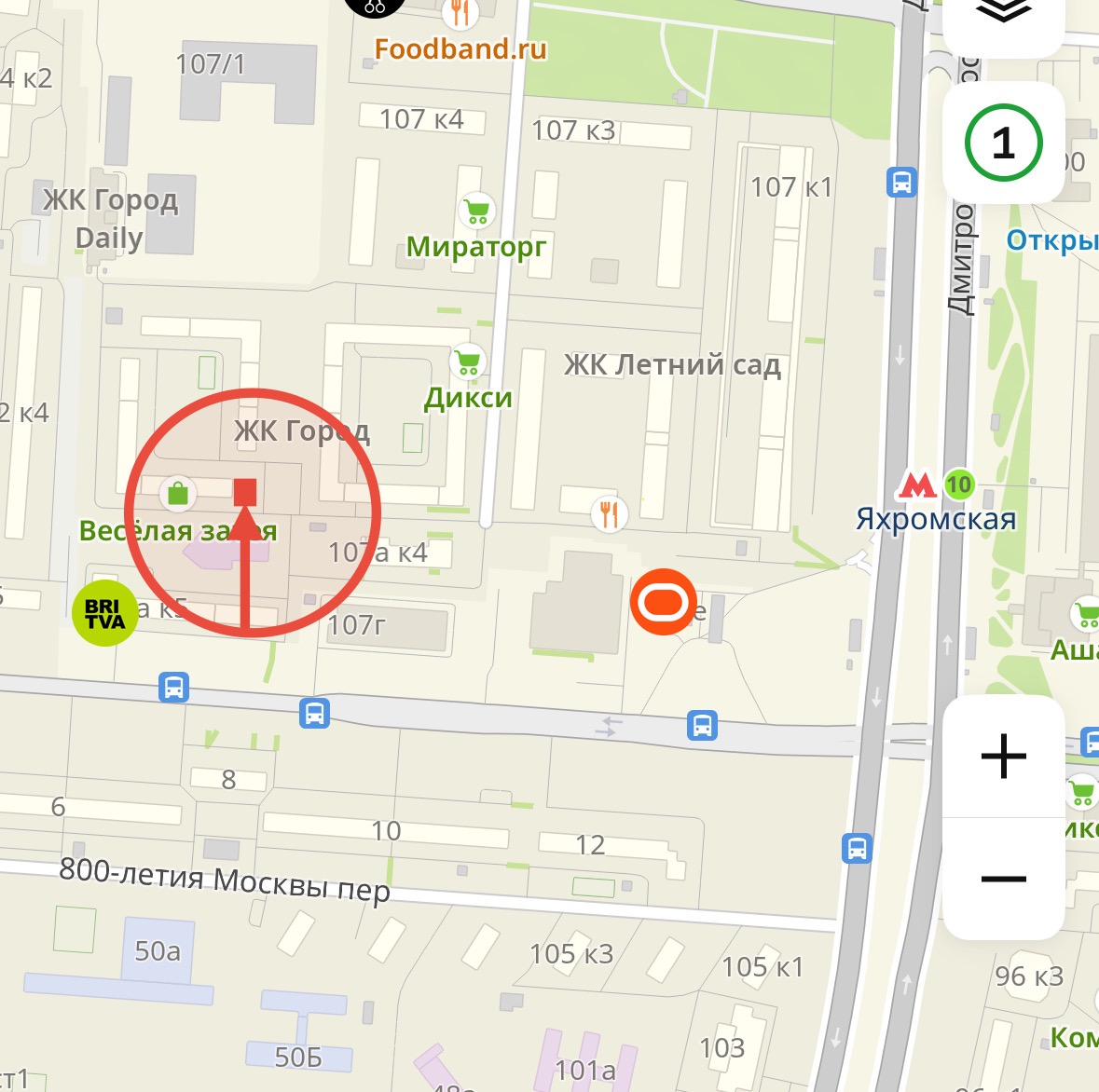Image resolution: width=1099 pixels, height=1092 pixels.
Task: Select the Дикси store marker
Action: tap(468, 362)
